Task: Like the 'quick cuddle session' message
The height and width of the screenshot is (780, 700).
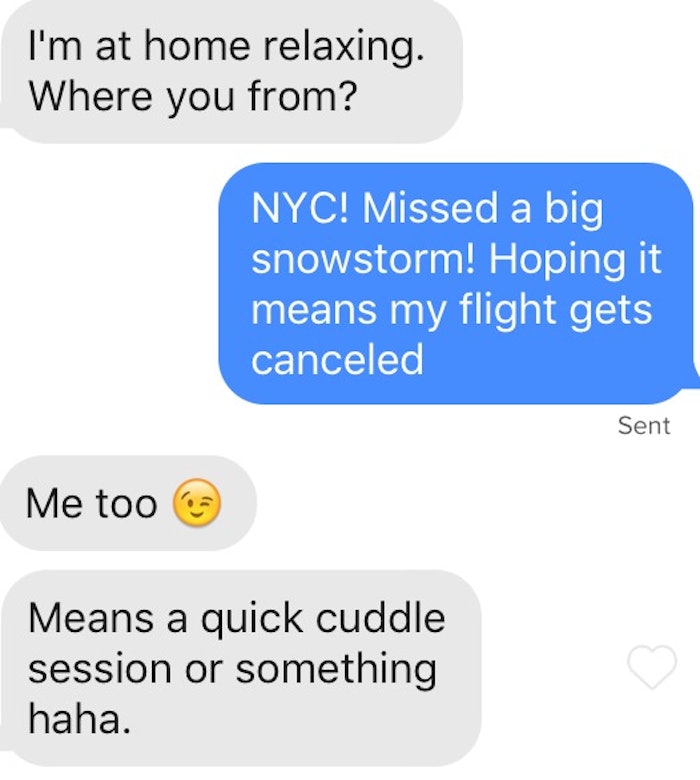Action: tap(651, 667)
